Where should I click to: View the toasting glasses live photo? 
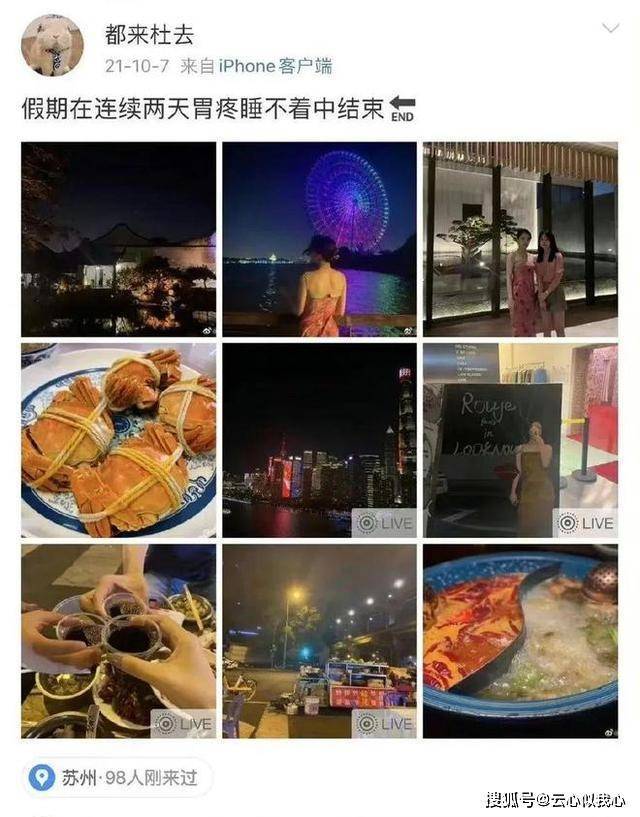click(x=118, y=641)
